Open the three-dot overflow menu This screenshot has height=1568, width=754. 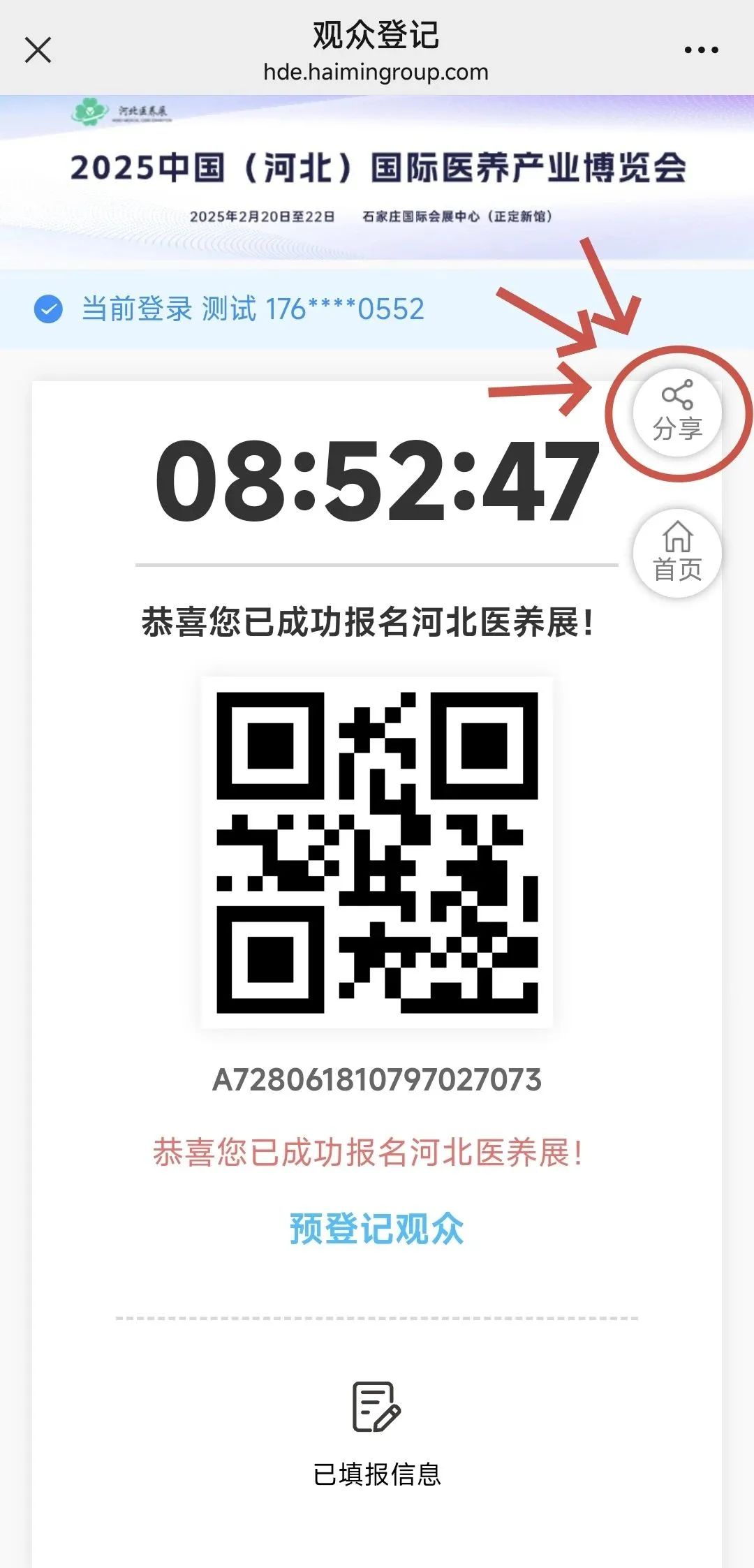pyautogui.click(x=701, y=50)
